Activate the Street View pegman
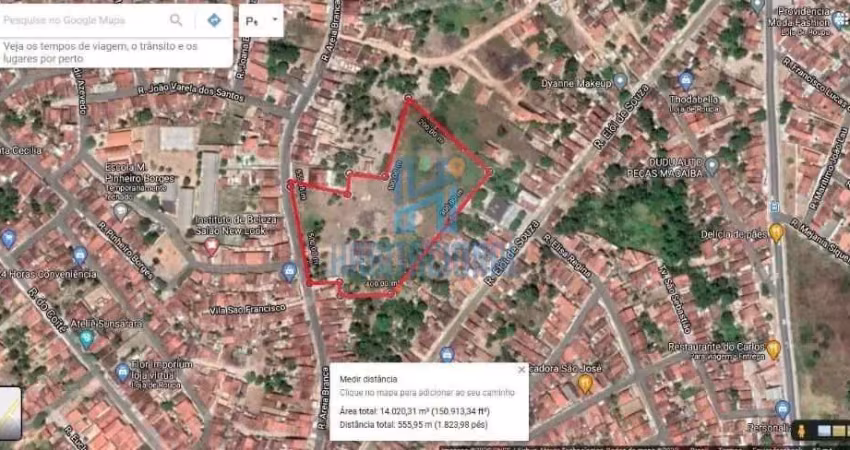850x450 pixels. click(803, 431)
